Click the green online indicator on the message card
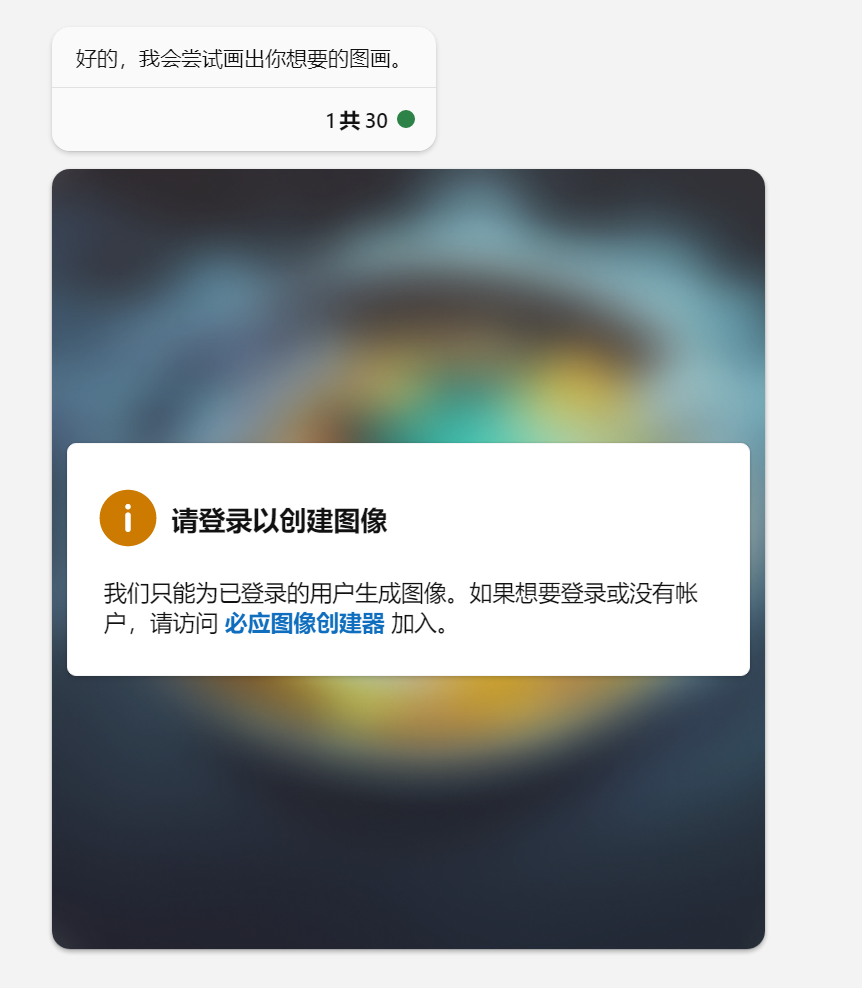Viewport: 862px width, 988px height. pyautogui.click(x=405, y=120)
